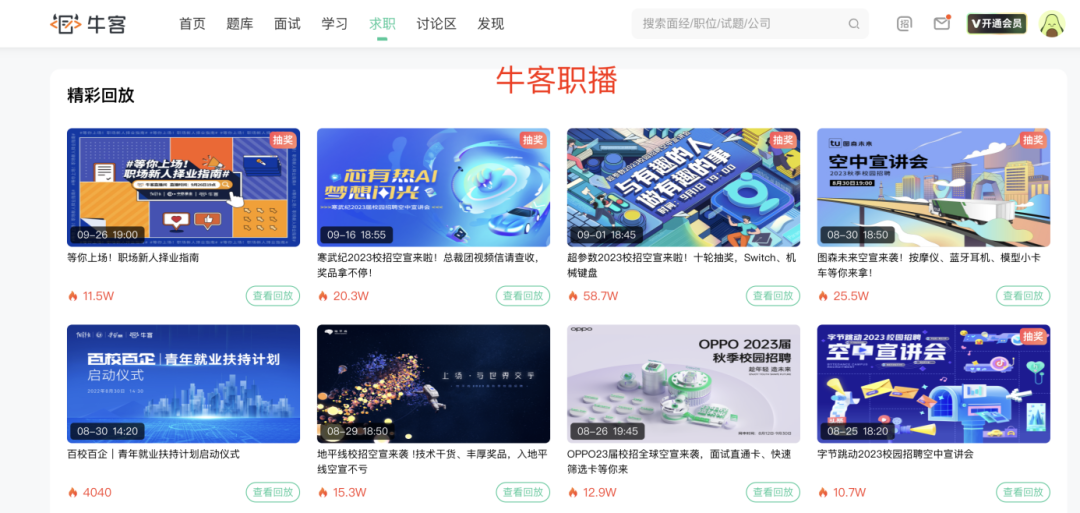Go to the 面试 tab
Screen dimensions: 1080x513
[287, 24]
